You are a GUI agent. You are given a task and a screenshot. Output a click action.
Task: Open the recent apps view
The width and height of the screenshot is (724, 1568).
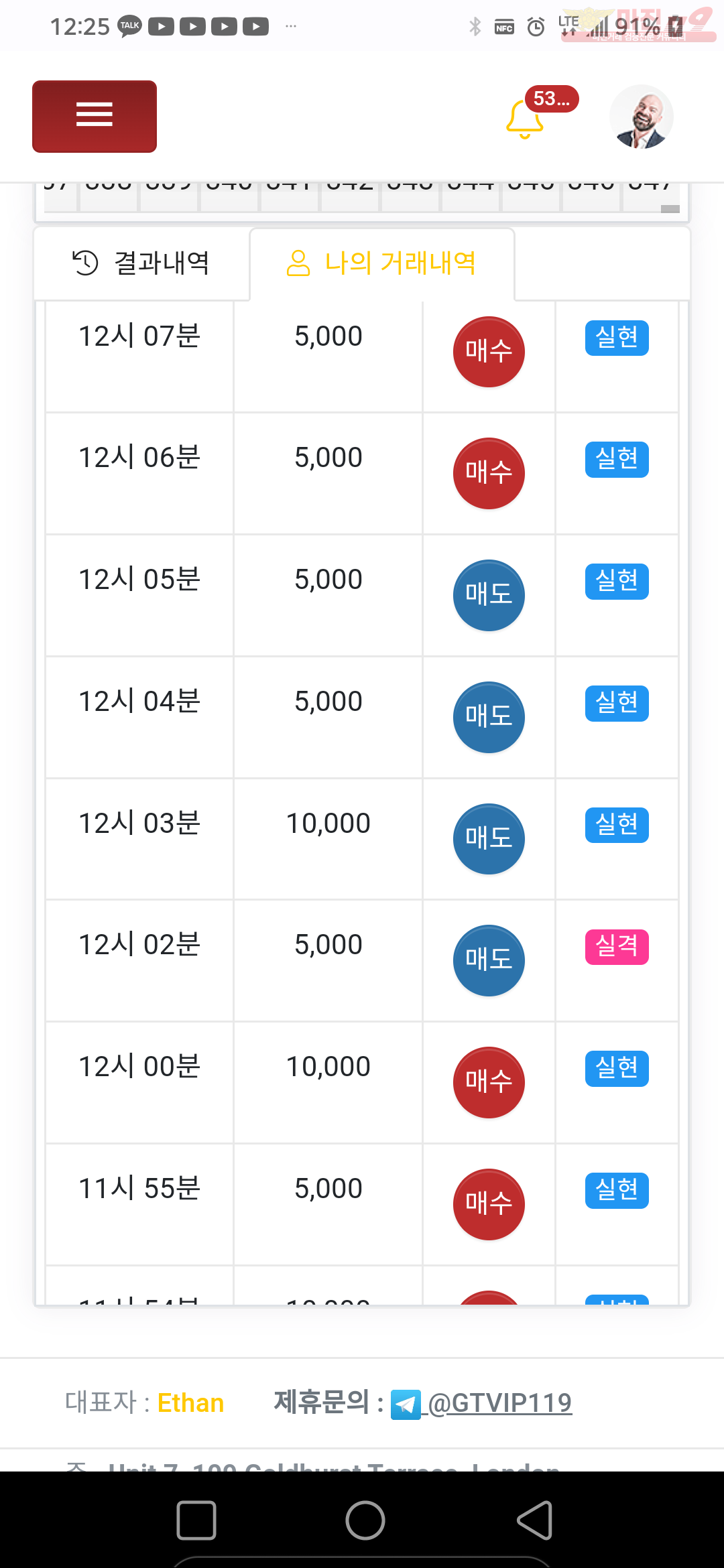[196, 1520]
